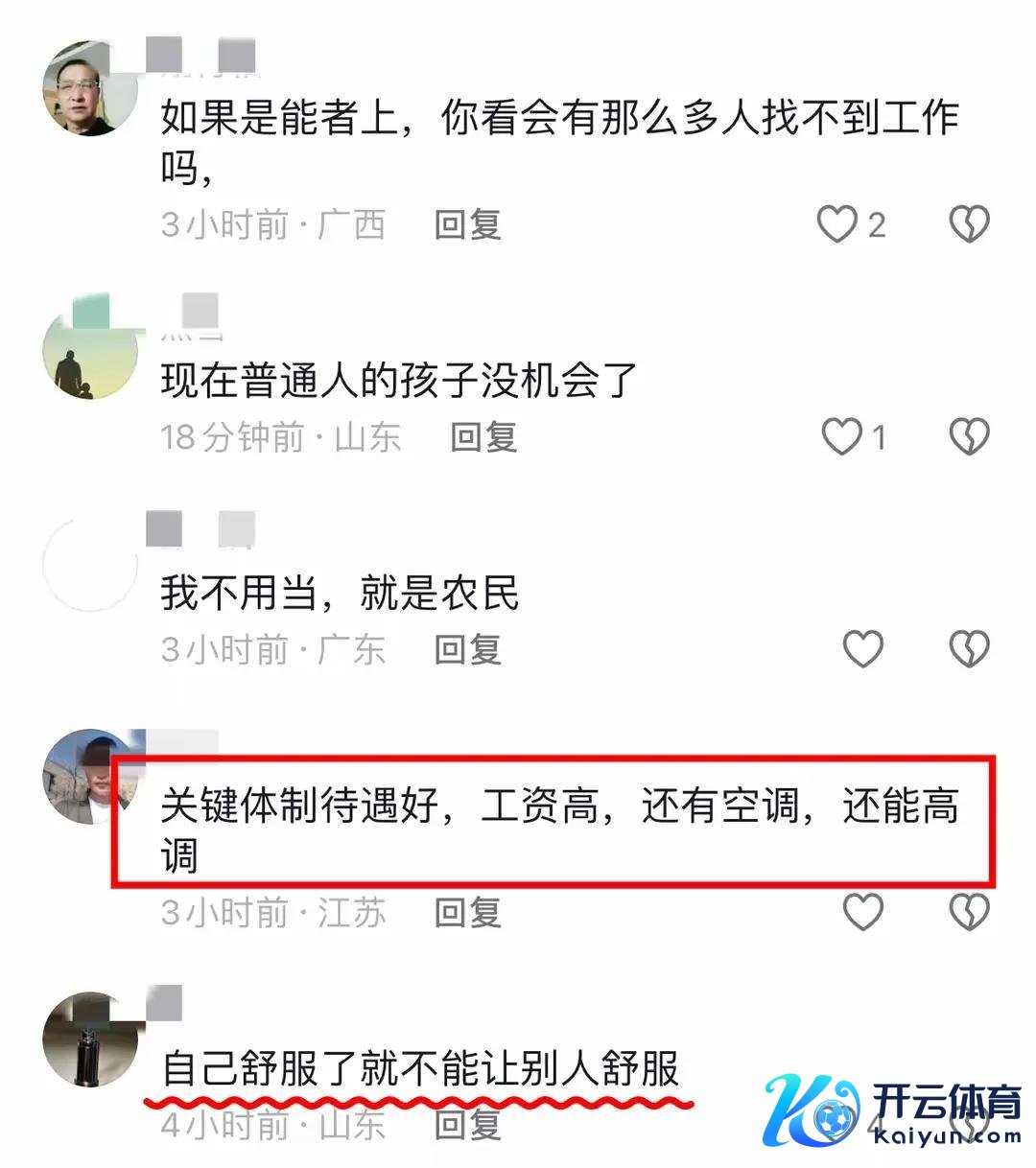Screen dimensions: 1036x1168
Task: Open the avatar of the 广西 commenter
Action: point(91,88)
